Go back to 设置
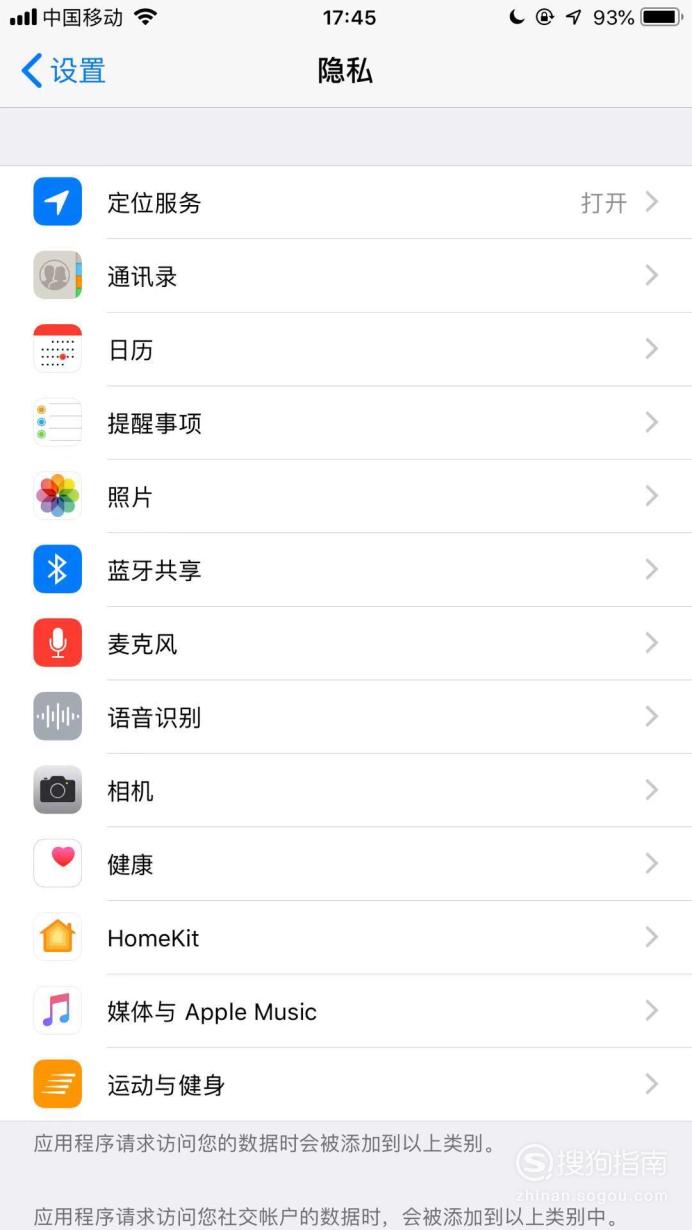692x1230 pixels. click(63, 71)
